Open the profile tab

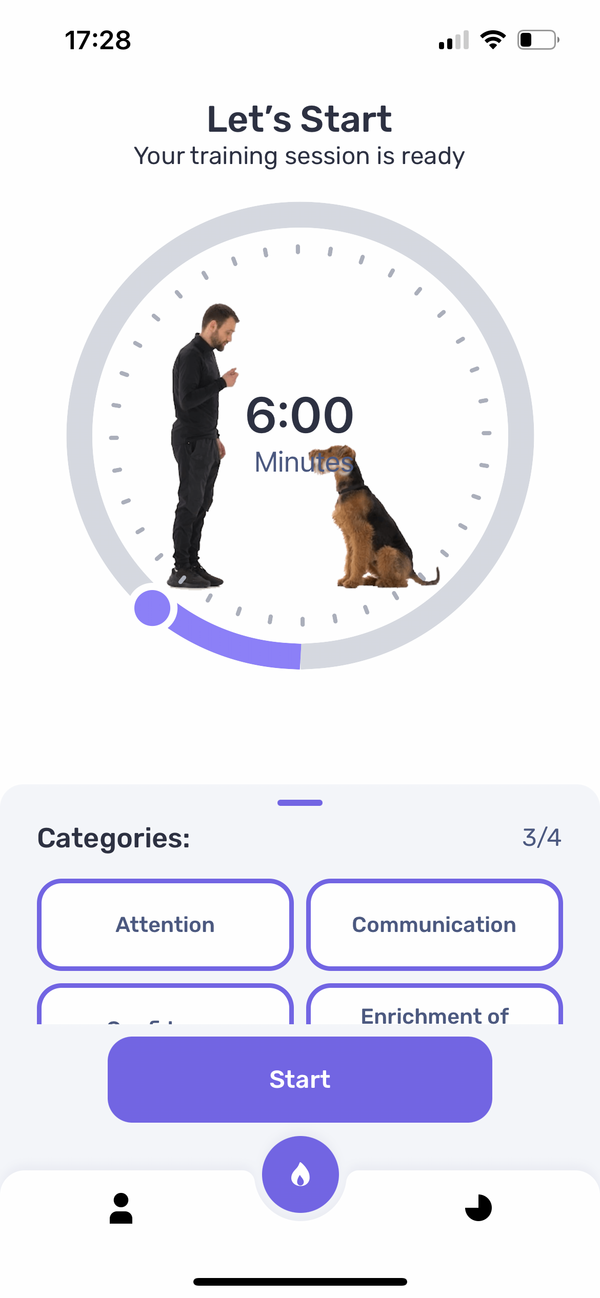pyautogui.click(x=121, y=1207)
